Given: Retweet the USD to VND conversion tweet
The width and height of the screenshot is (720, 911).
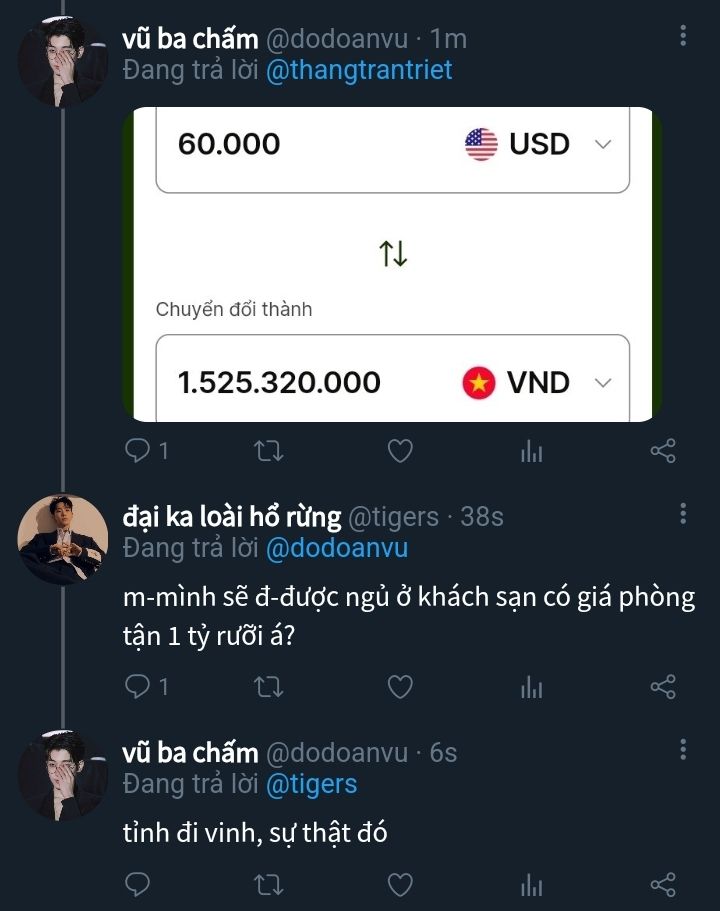Looking at the screenshot, I should tap(269, 451).
